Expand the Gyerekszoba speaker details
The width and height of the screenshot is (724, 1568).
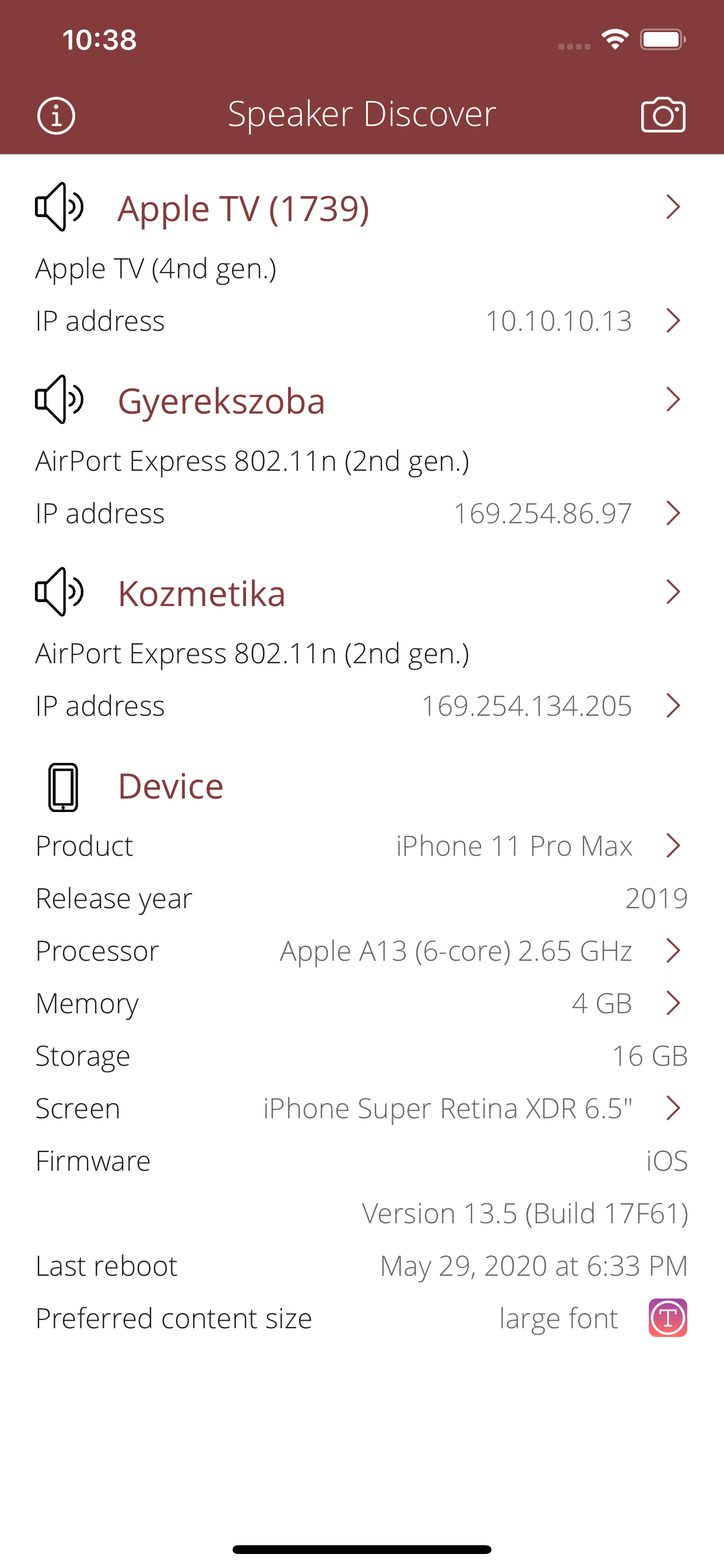click(x=673, y=400)
